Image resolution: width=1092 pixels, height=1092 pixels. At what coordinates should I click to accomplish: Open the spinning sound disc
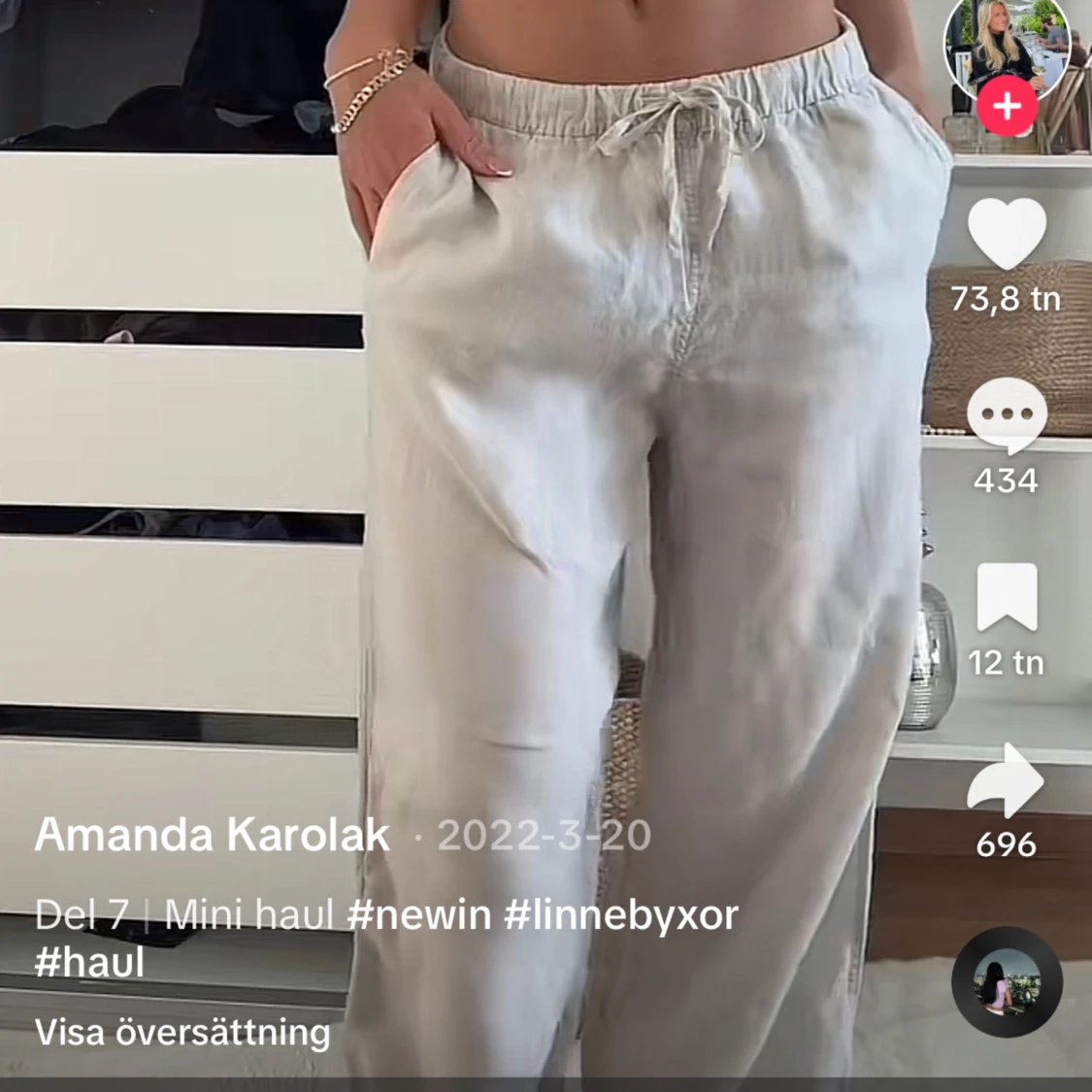point(1007,981)
